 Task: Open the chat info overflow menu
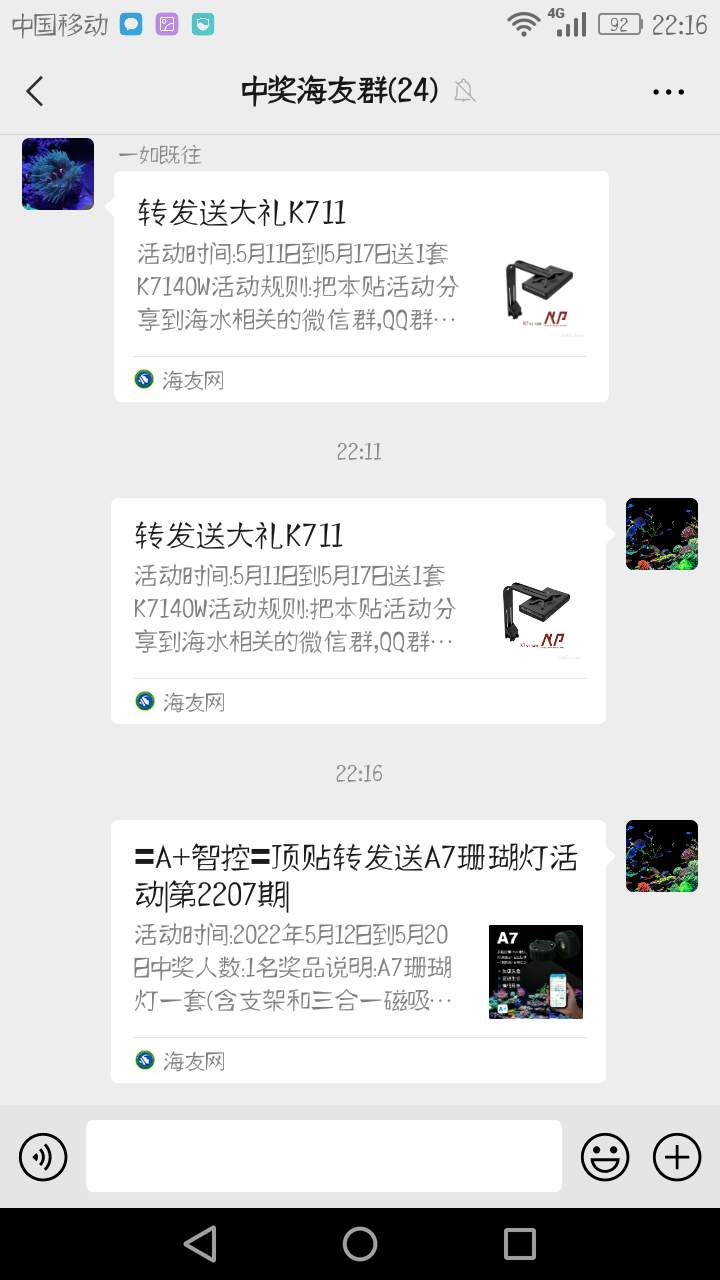tap(668, 91)
